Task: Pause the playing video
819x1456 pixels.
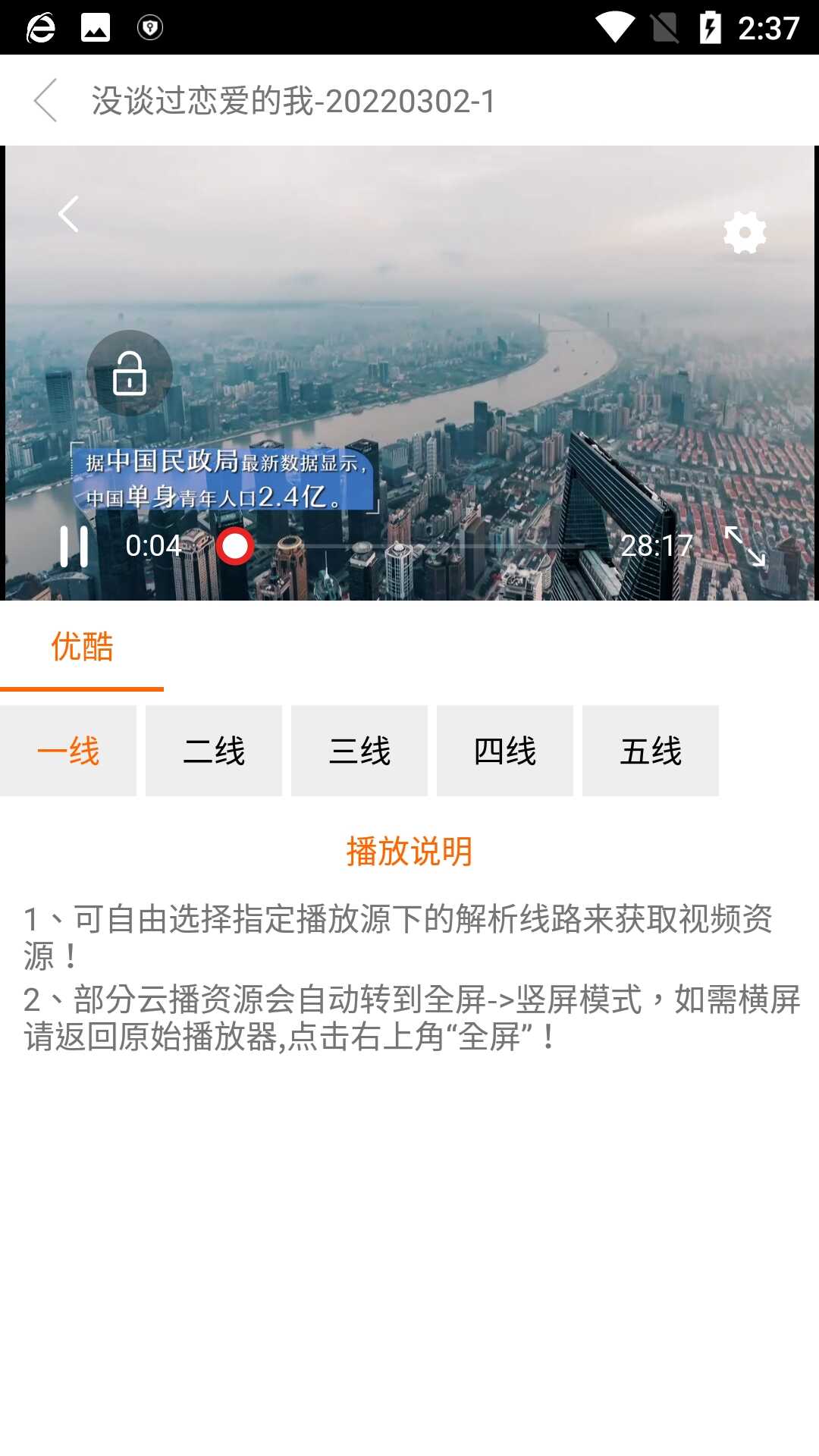Action: coord(74,546)
